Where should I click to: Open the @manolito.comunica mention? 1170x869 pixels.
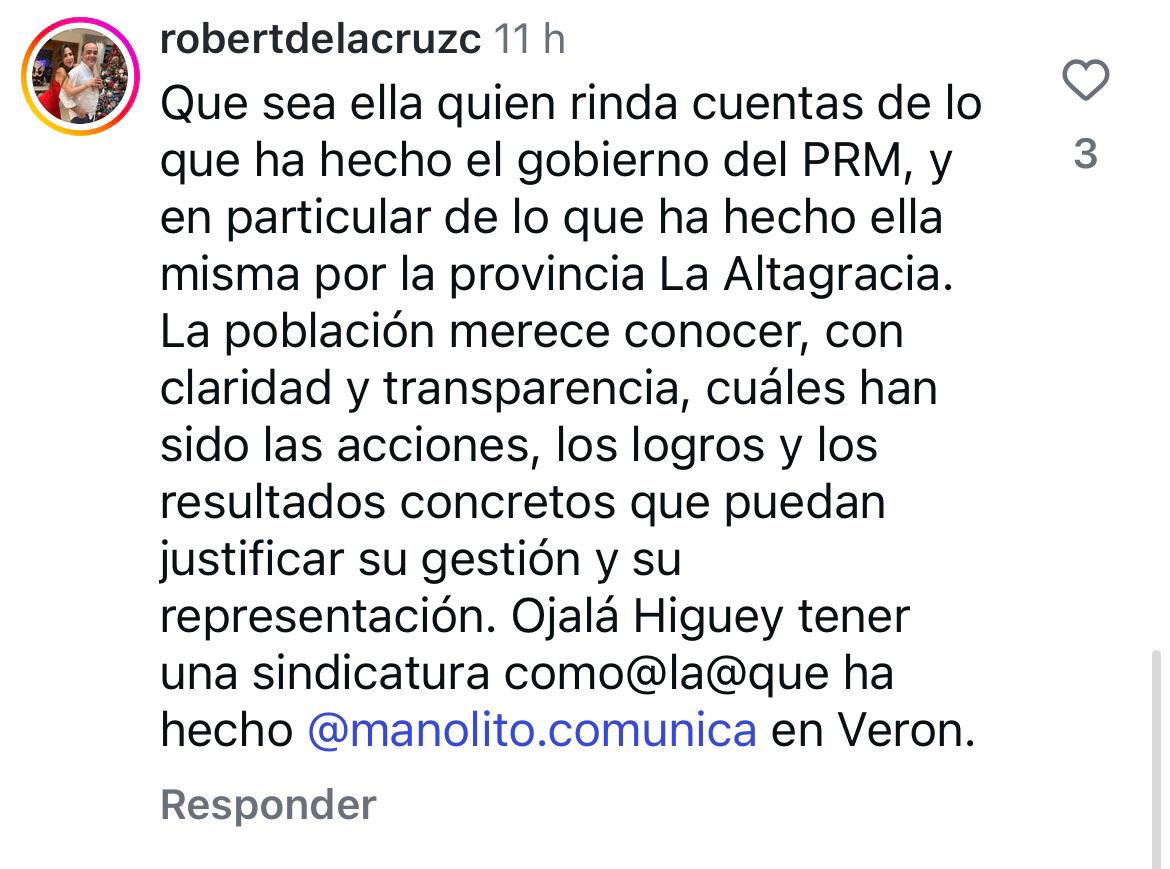(532, 730)
